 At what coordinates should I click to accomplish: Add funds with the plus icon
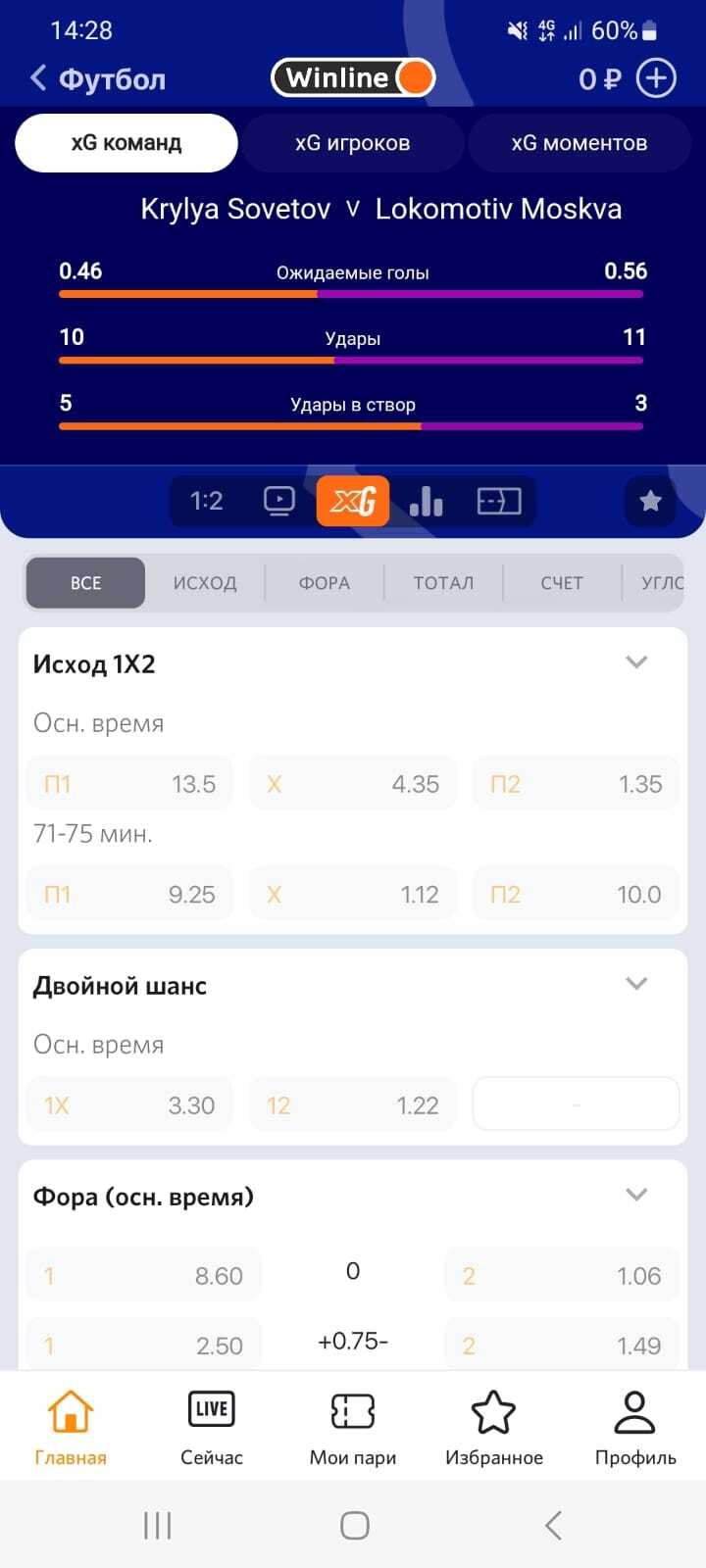pos(656,78)
